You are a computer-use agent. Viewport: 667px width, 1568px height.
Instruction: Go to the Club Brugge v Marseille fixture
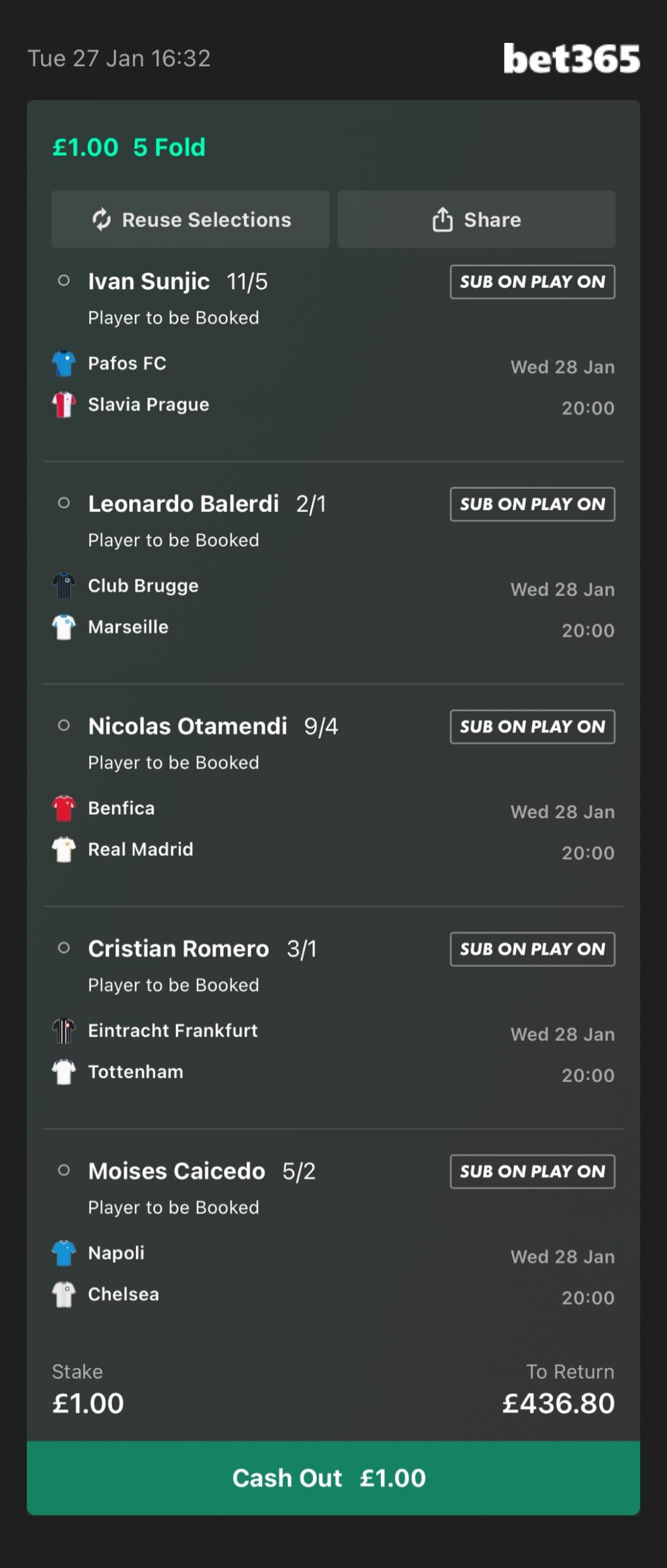click(x=143, y=606)
